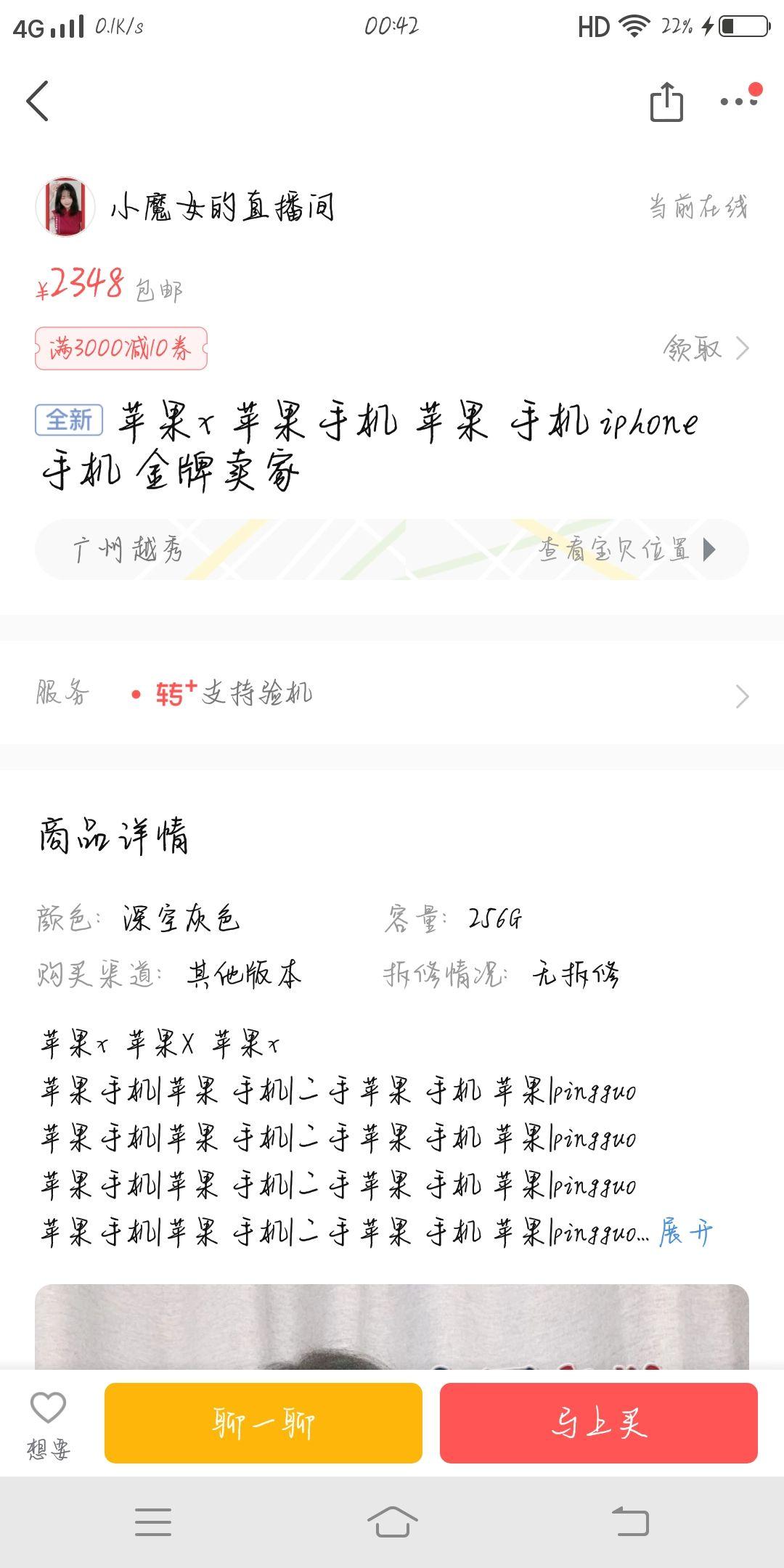
Task: Open seller 小魔女的直播间 profile
Action: click(x=185, y=208)
